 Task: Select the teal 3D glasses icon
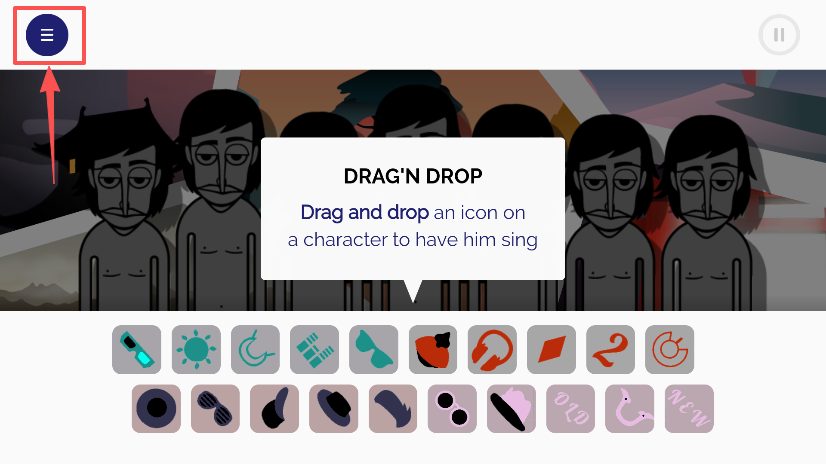(136, 350)
